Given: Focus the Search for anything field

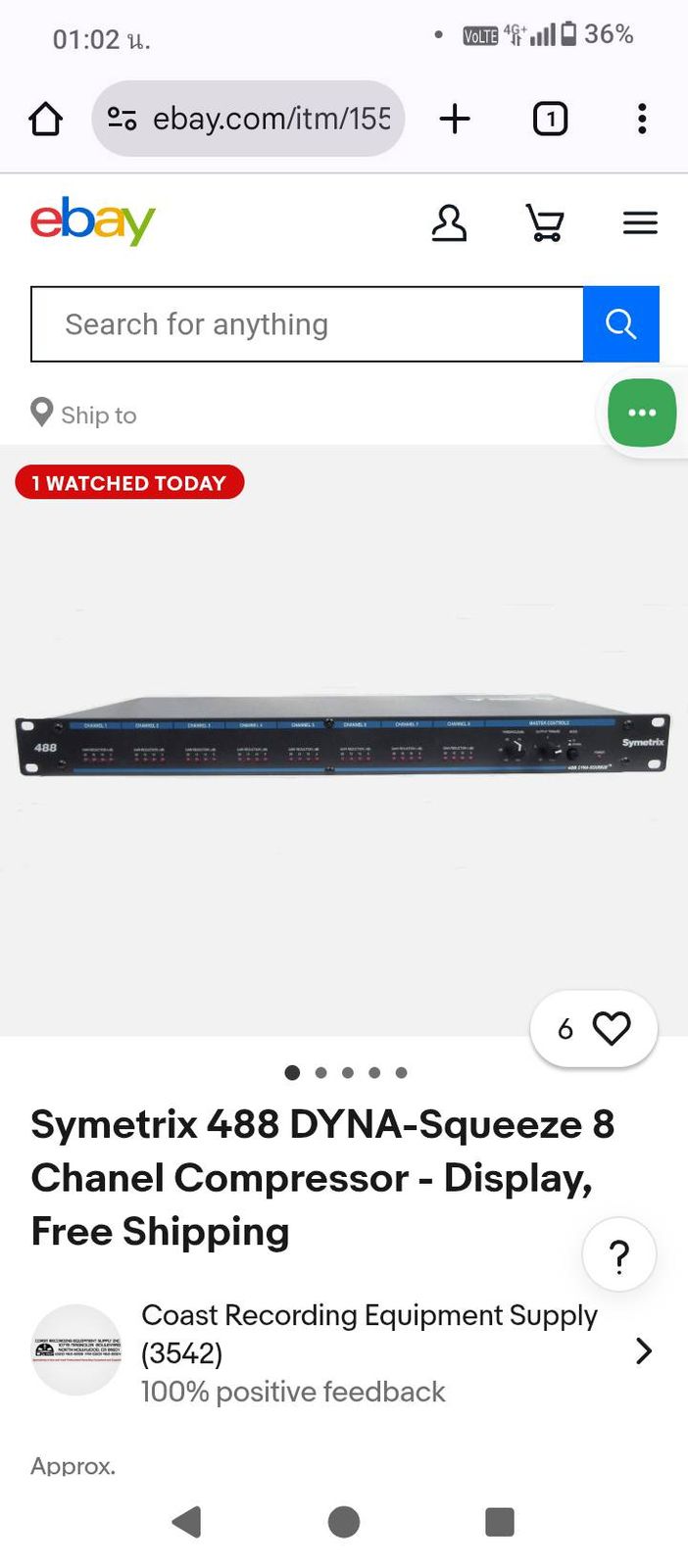Looking at the screenshot, I should click(307, 324).
